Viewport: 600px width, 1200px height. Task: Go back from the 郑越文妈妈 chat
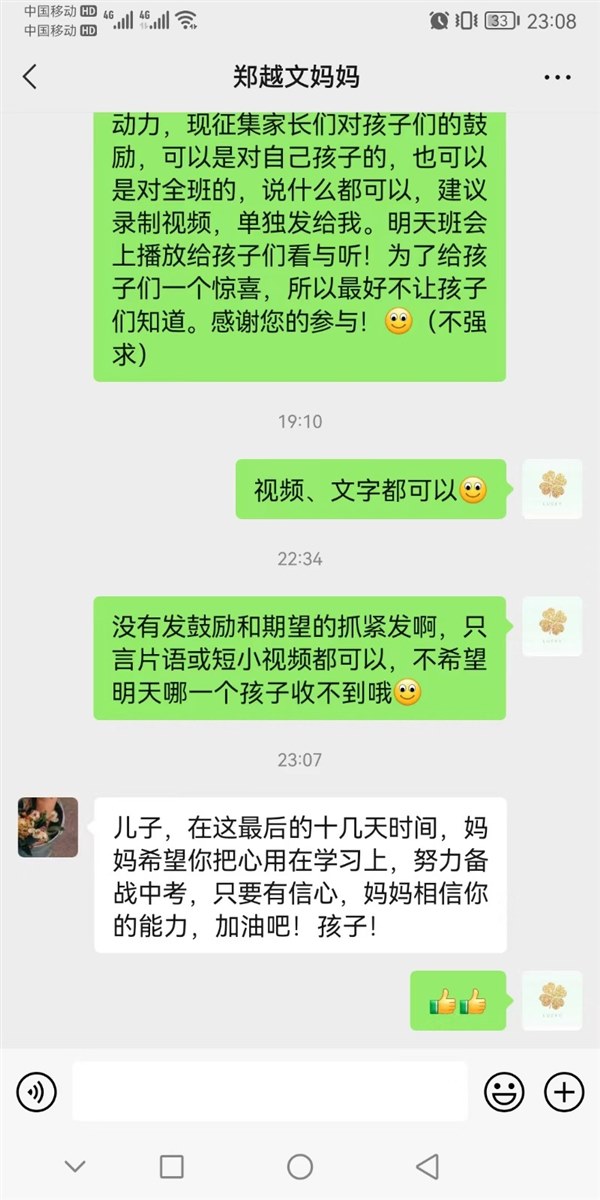point(30,77)
